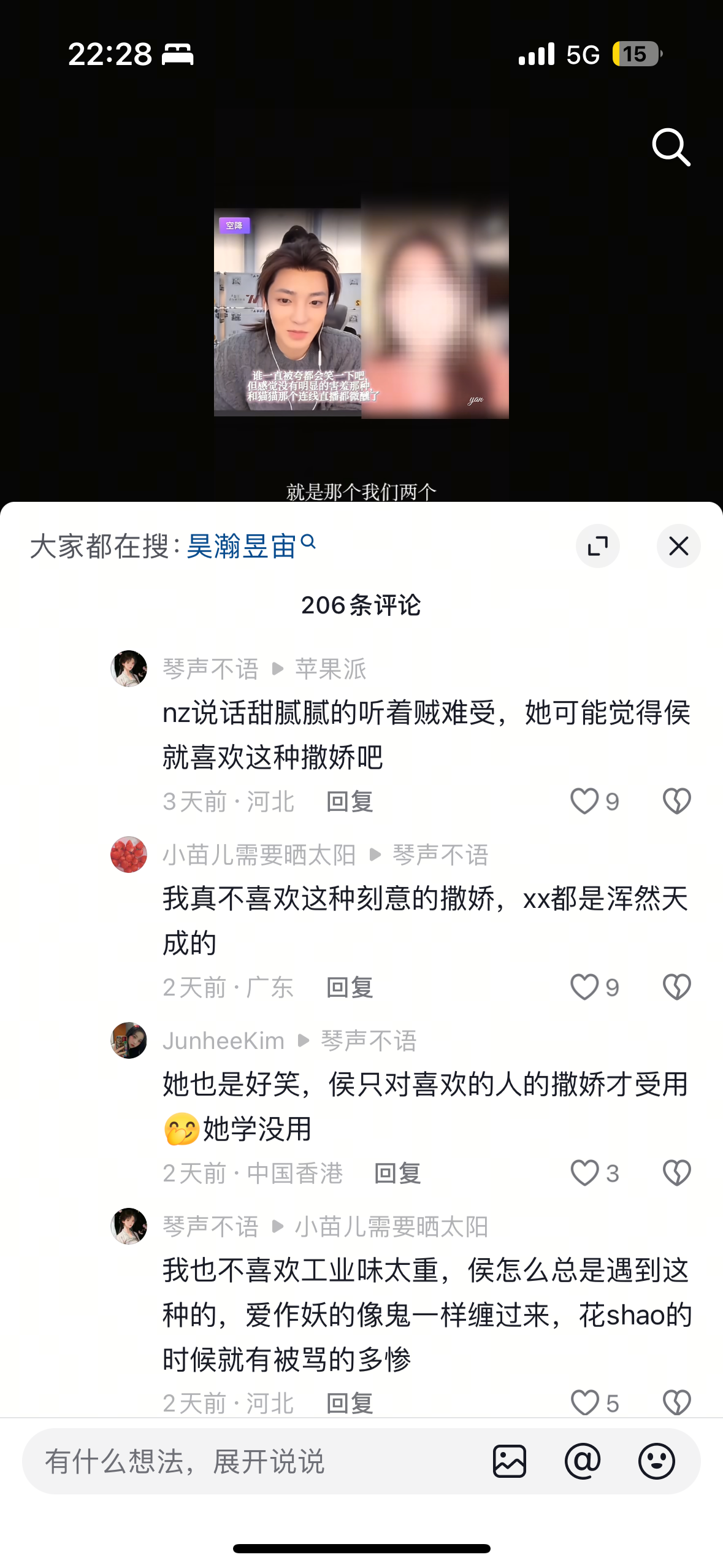Reply to the comment from 广东
The width and height of the screenshot is (723, 1568).
coord(350,987)
